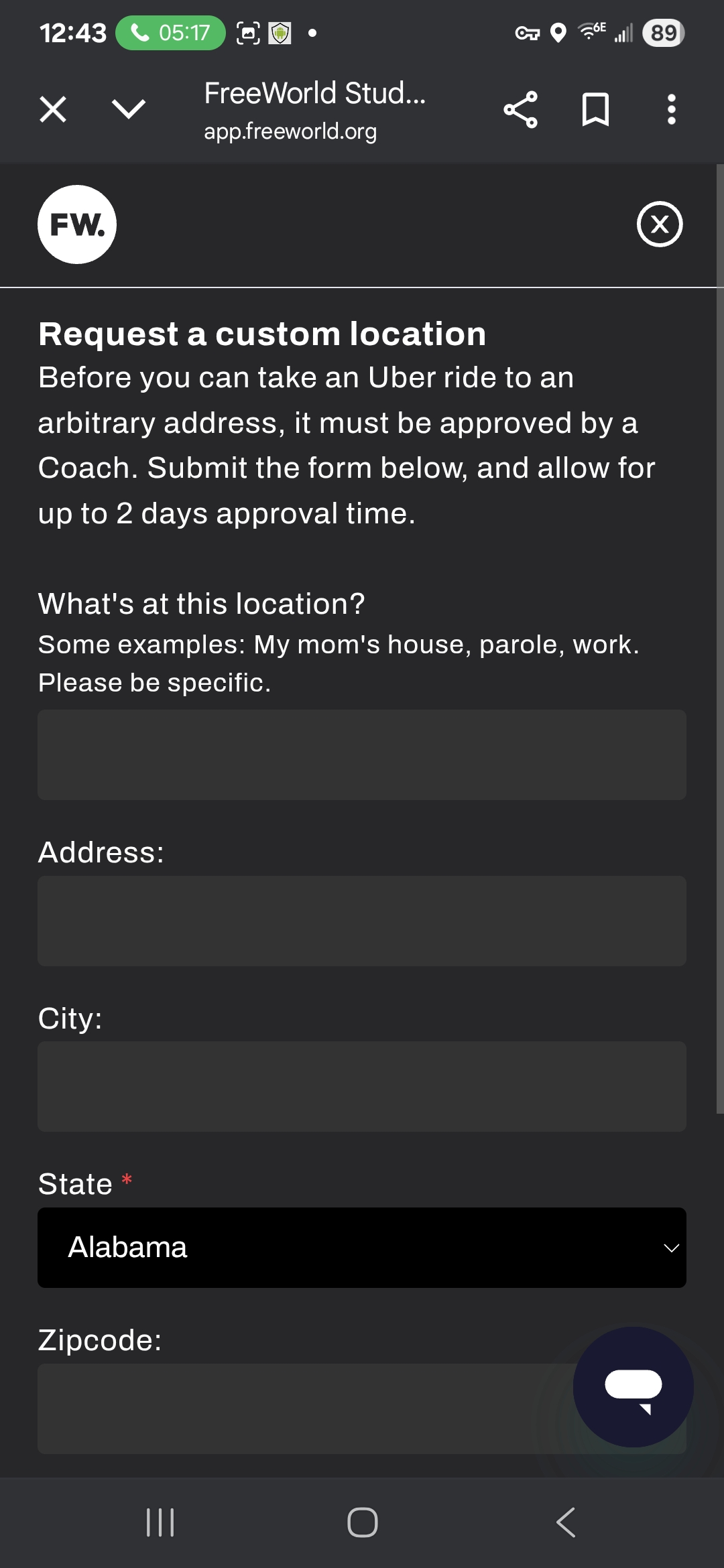
Task: Click the Address input field
Action: click(362, 921)
